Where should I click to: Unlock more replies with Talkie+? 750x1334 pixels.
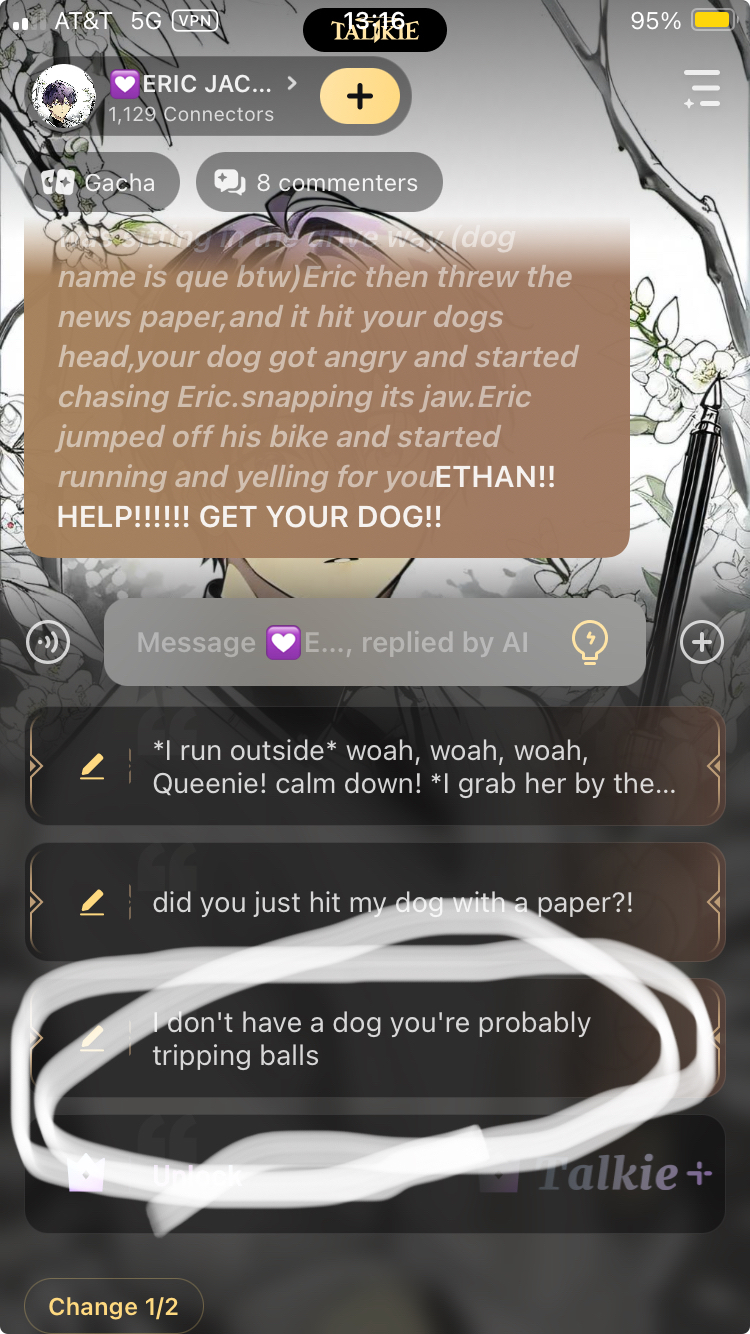375,1175
